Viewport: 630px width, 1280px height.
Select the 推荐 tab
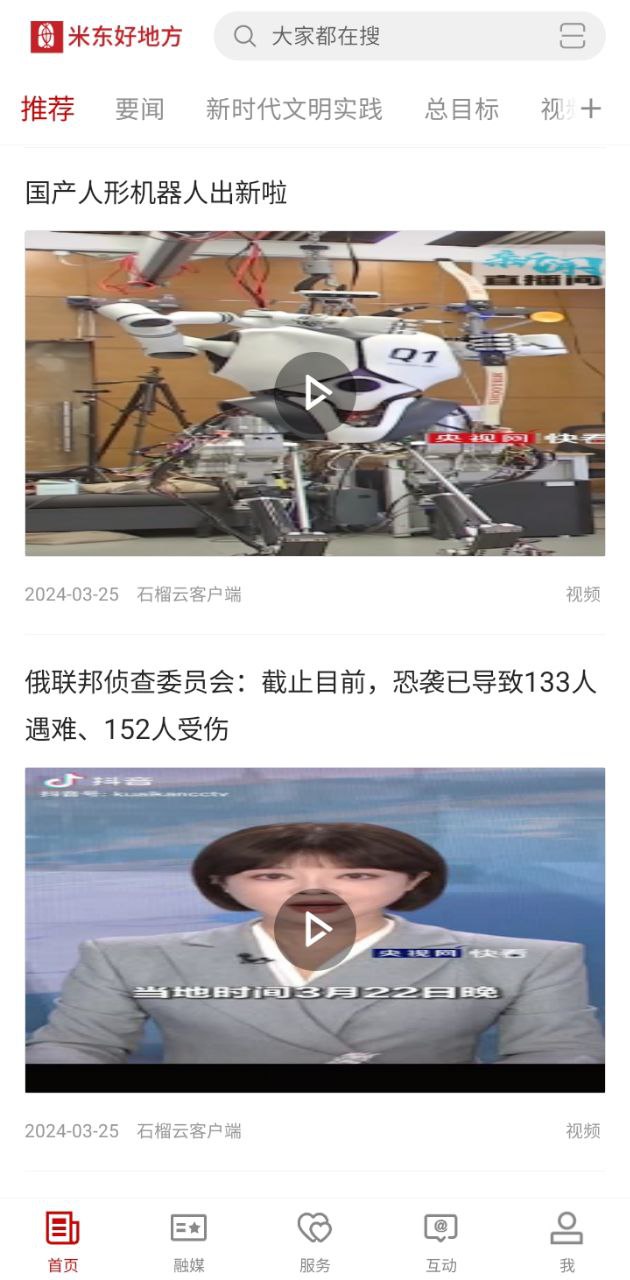coord(48,109)
